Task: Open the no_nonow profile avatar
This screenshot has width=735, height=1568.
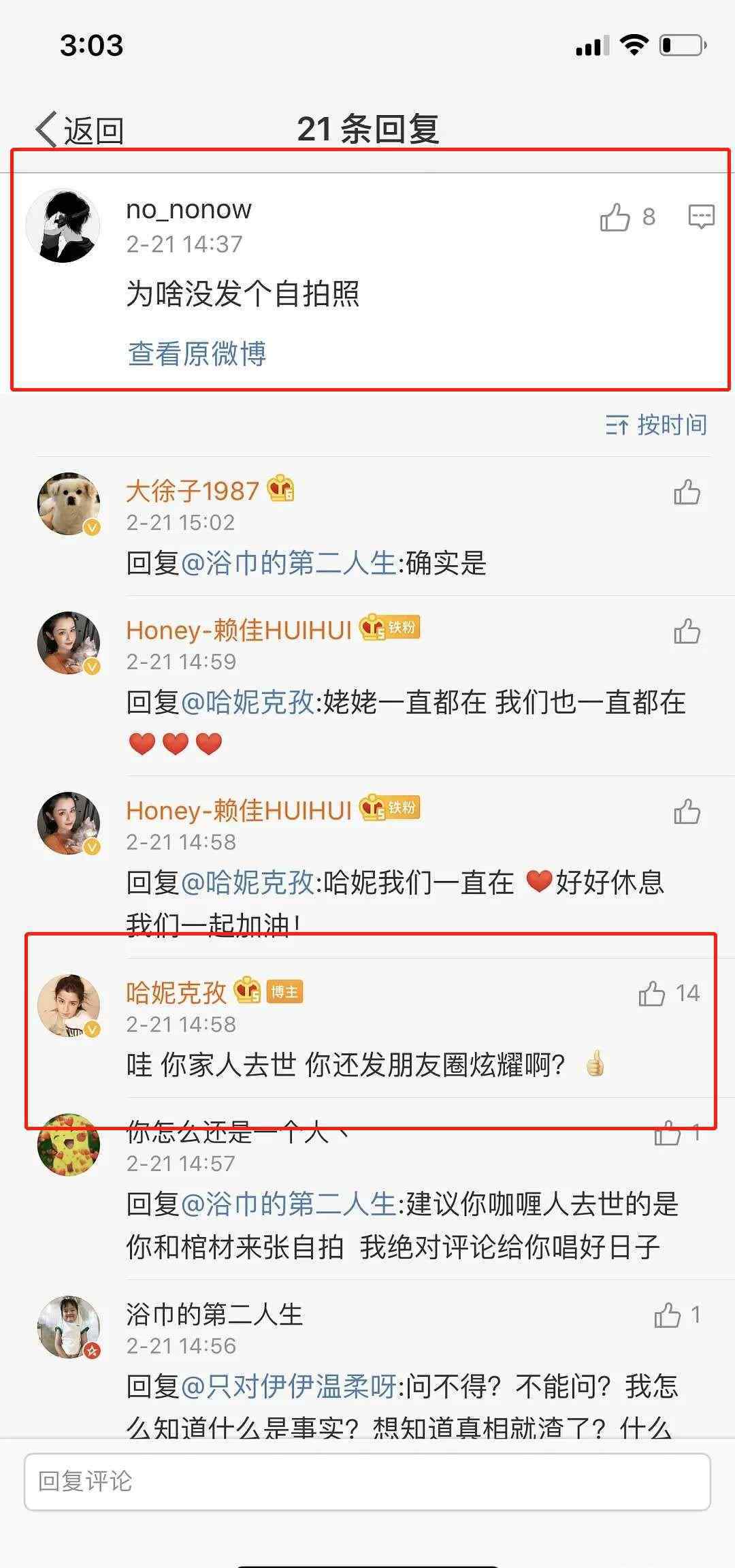Action: coord(63,225)
